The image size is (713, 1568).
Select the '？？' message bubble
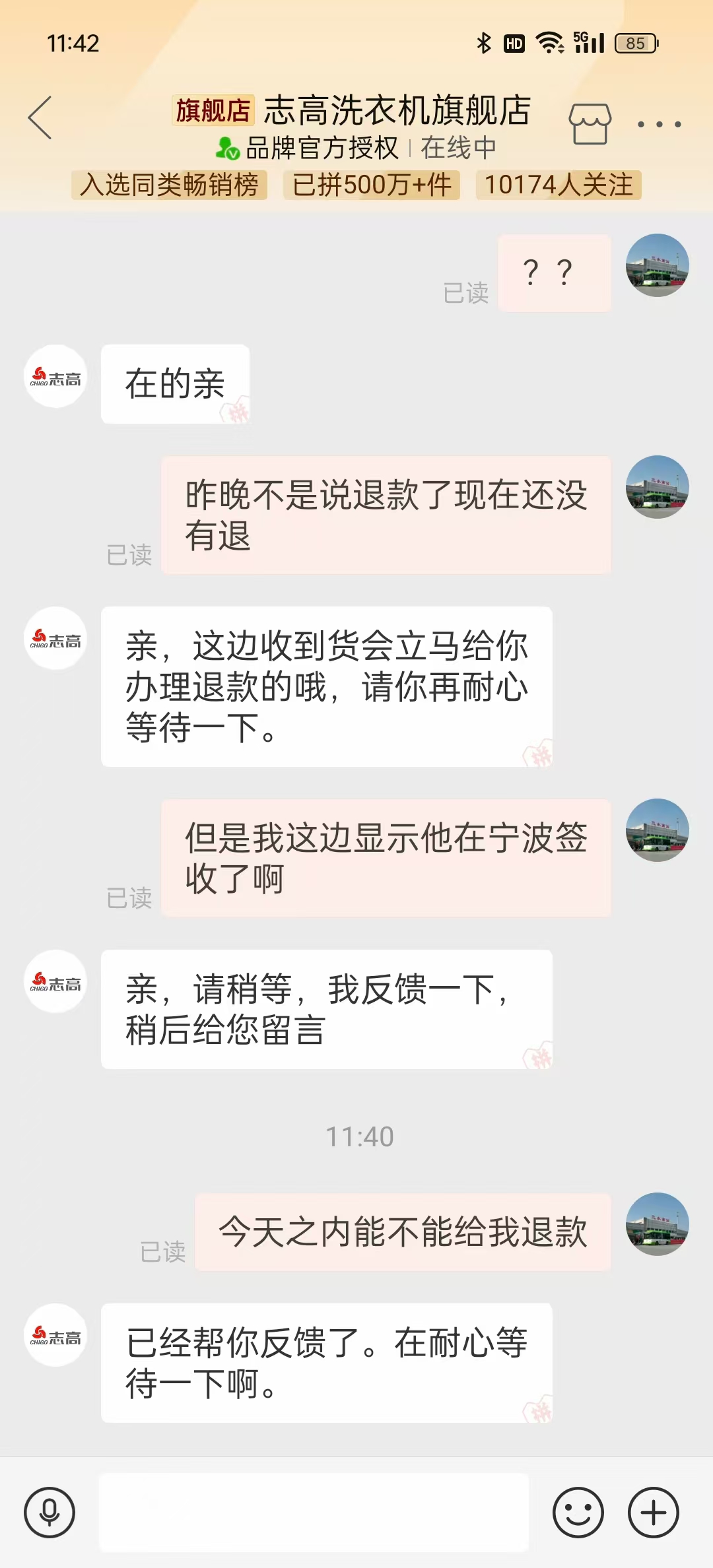pyautogui.click(x=555, y=273)
